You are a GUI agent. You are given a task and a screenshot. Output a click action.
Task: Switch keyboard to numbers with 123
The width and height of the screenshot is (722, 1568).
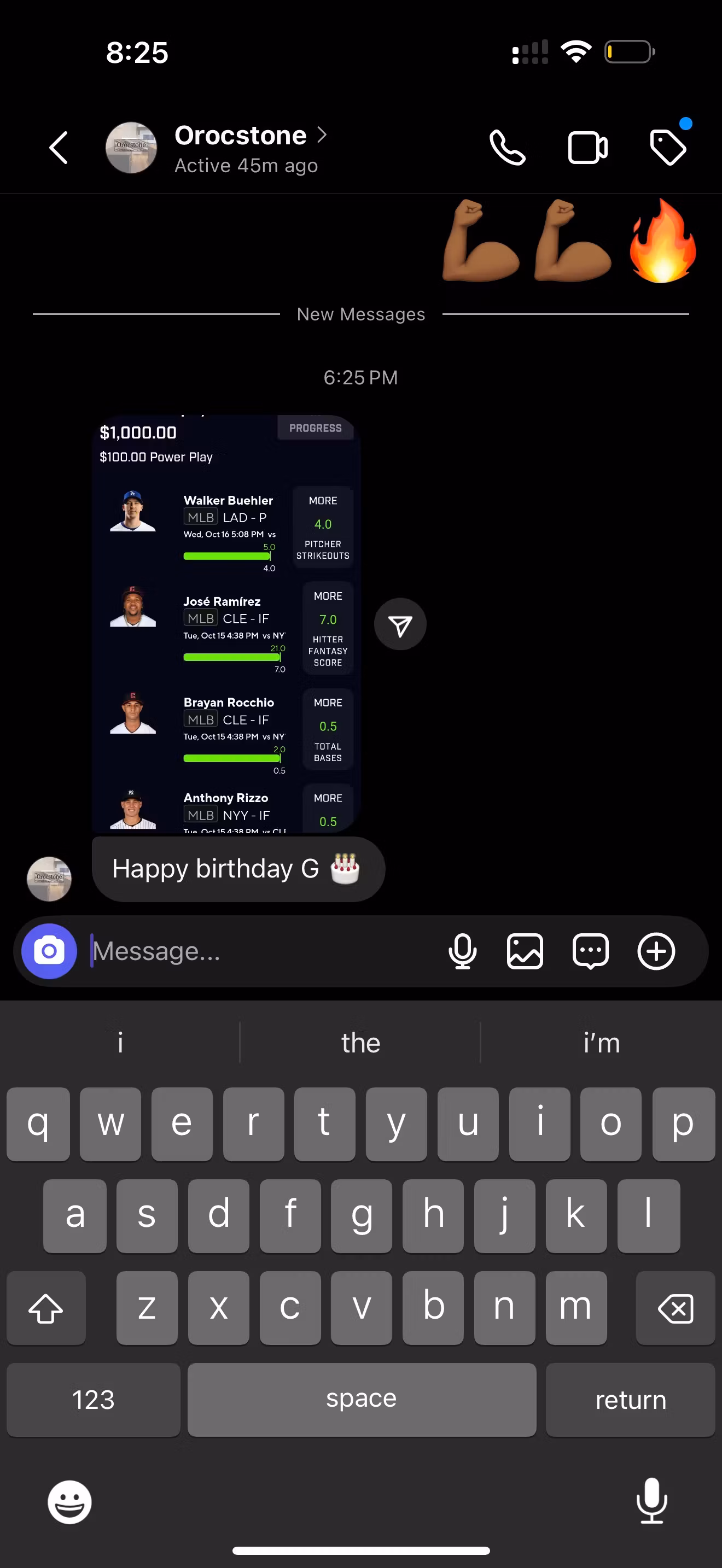tap(93, 1400)
